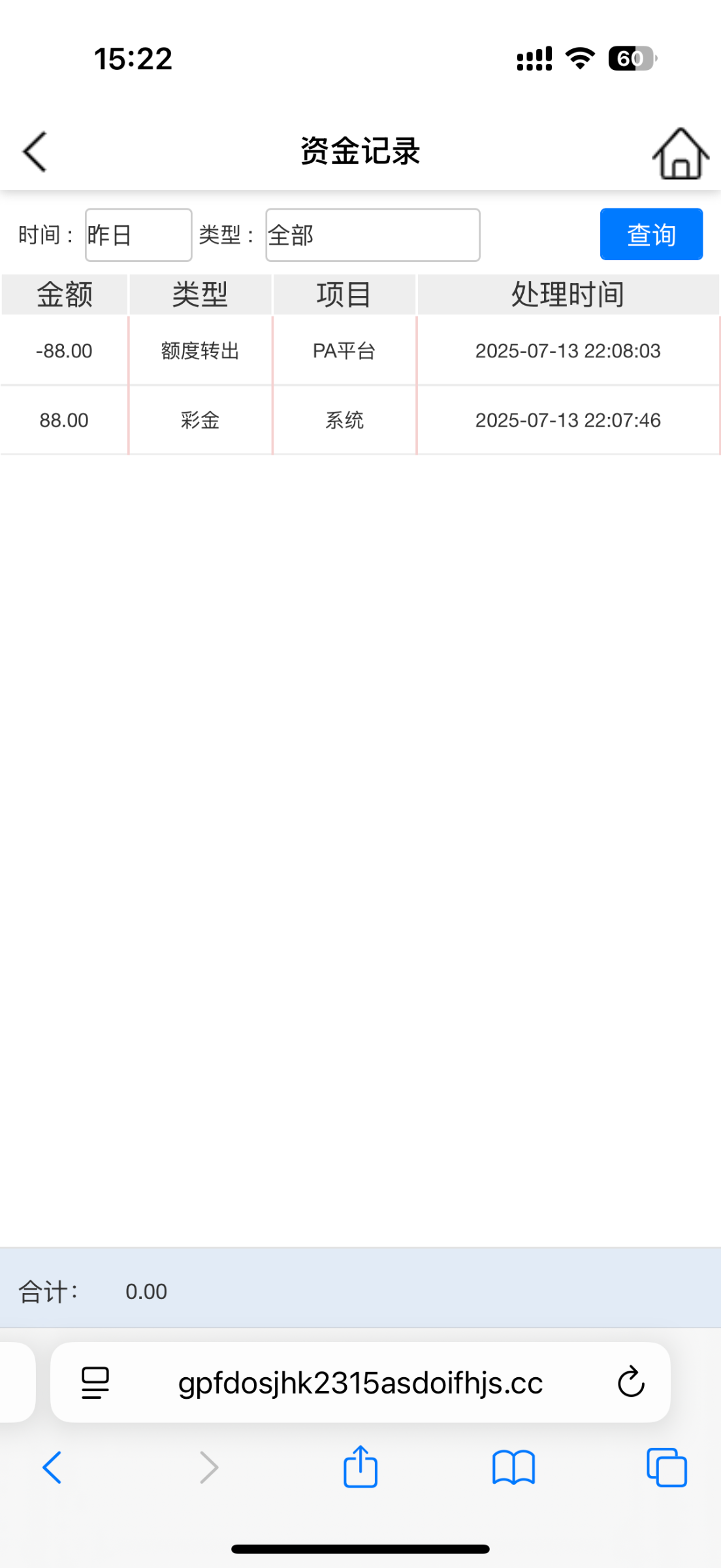Tap the Safari address bar

[x=360, y=1383]
